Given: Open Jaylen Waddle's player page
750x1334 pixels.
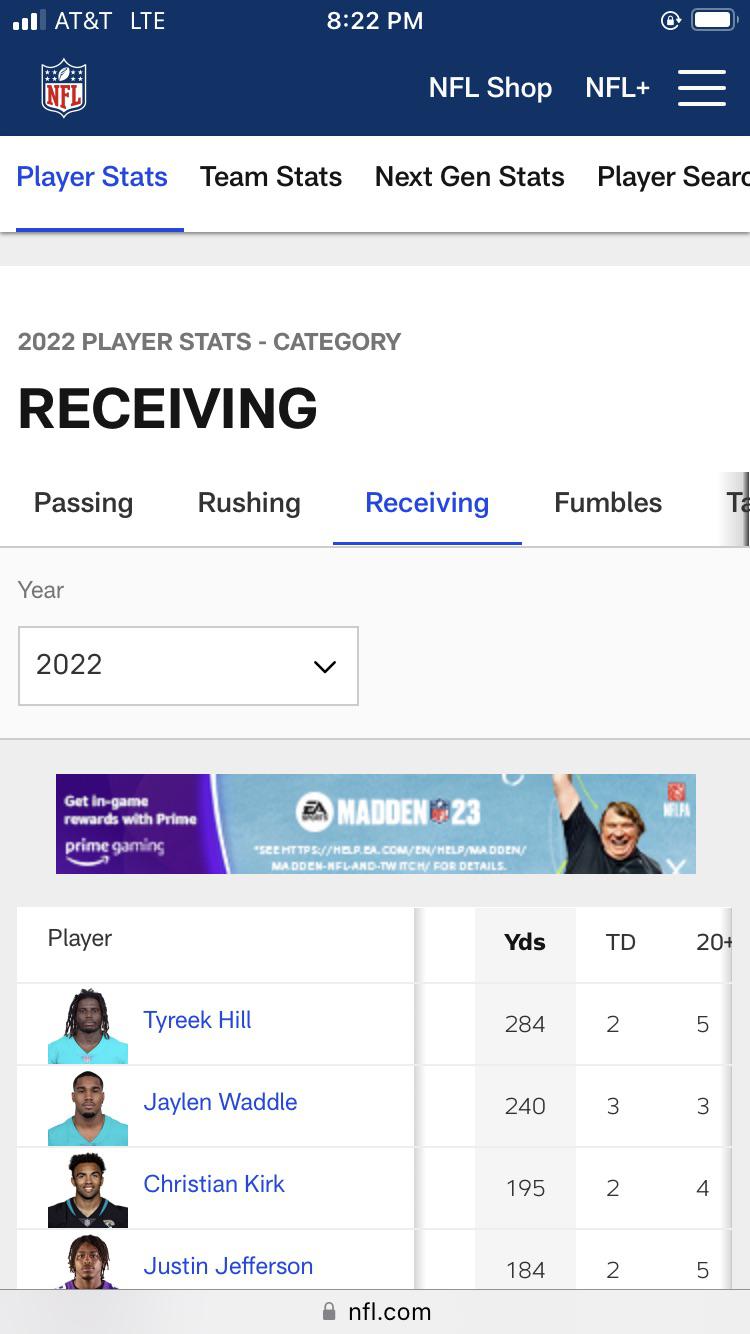Looking at the screenshot, I should point(220,1102).
